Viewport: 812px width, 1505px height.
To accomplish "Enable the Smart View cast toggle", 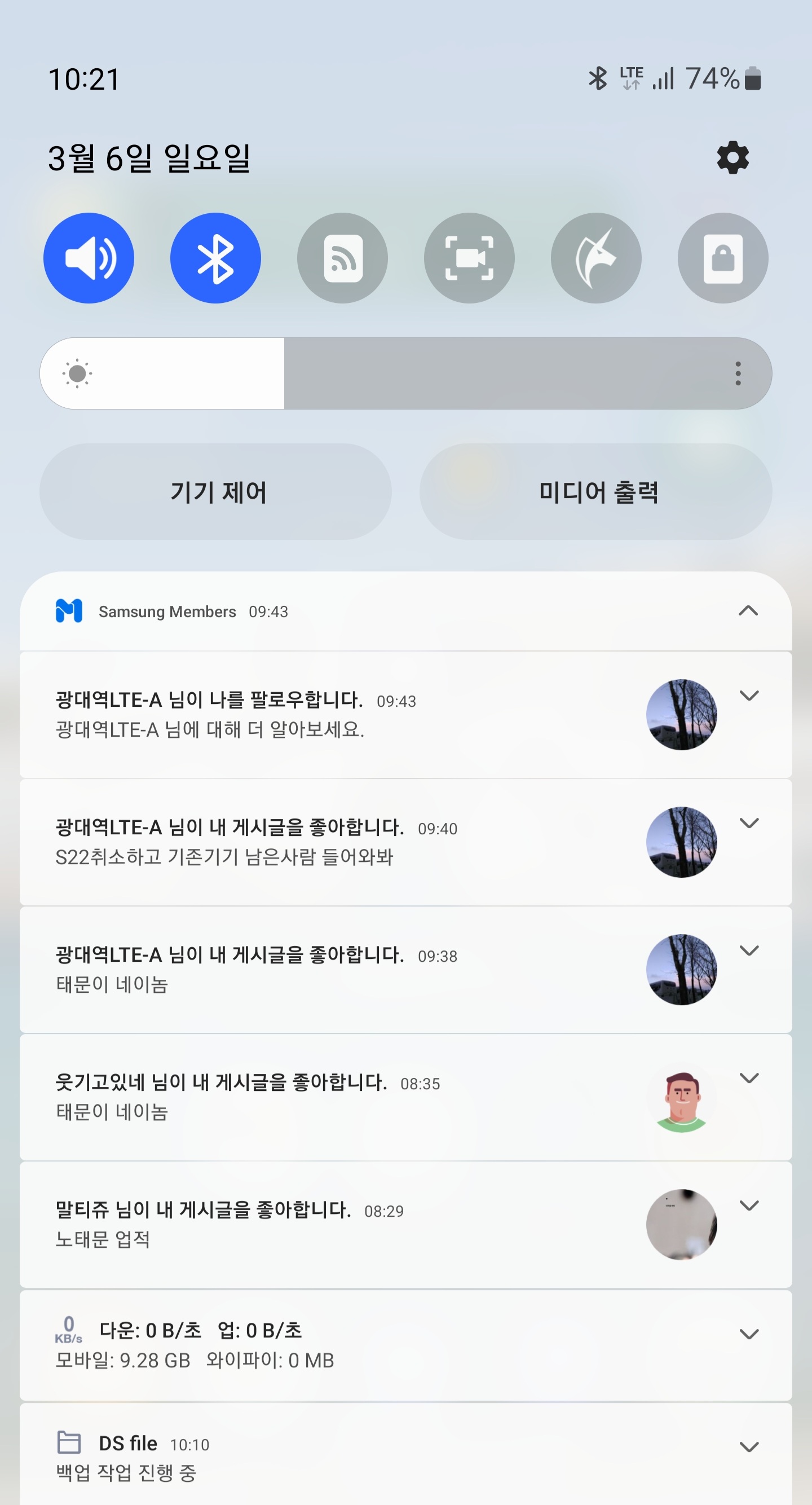I will pyautogui.click(x=342, y=258).
